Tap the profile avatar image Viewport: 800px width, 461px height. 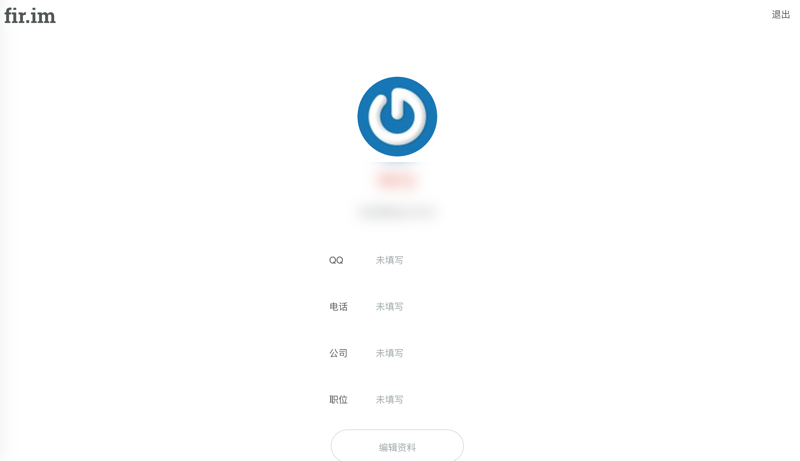(x=397, y=117)
